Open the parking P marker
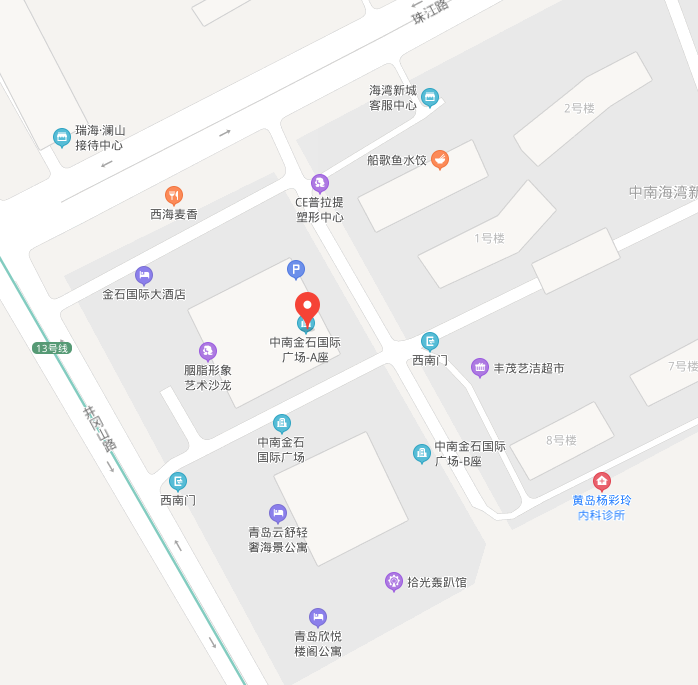Viewport: 698px width, 685px height. pyautogui.click(x=295, y=269)
